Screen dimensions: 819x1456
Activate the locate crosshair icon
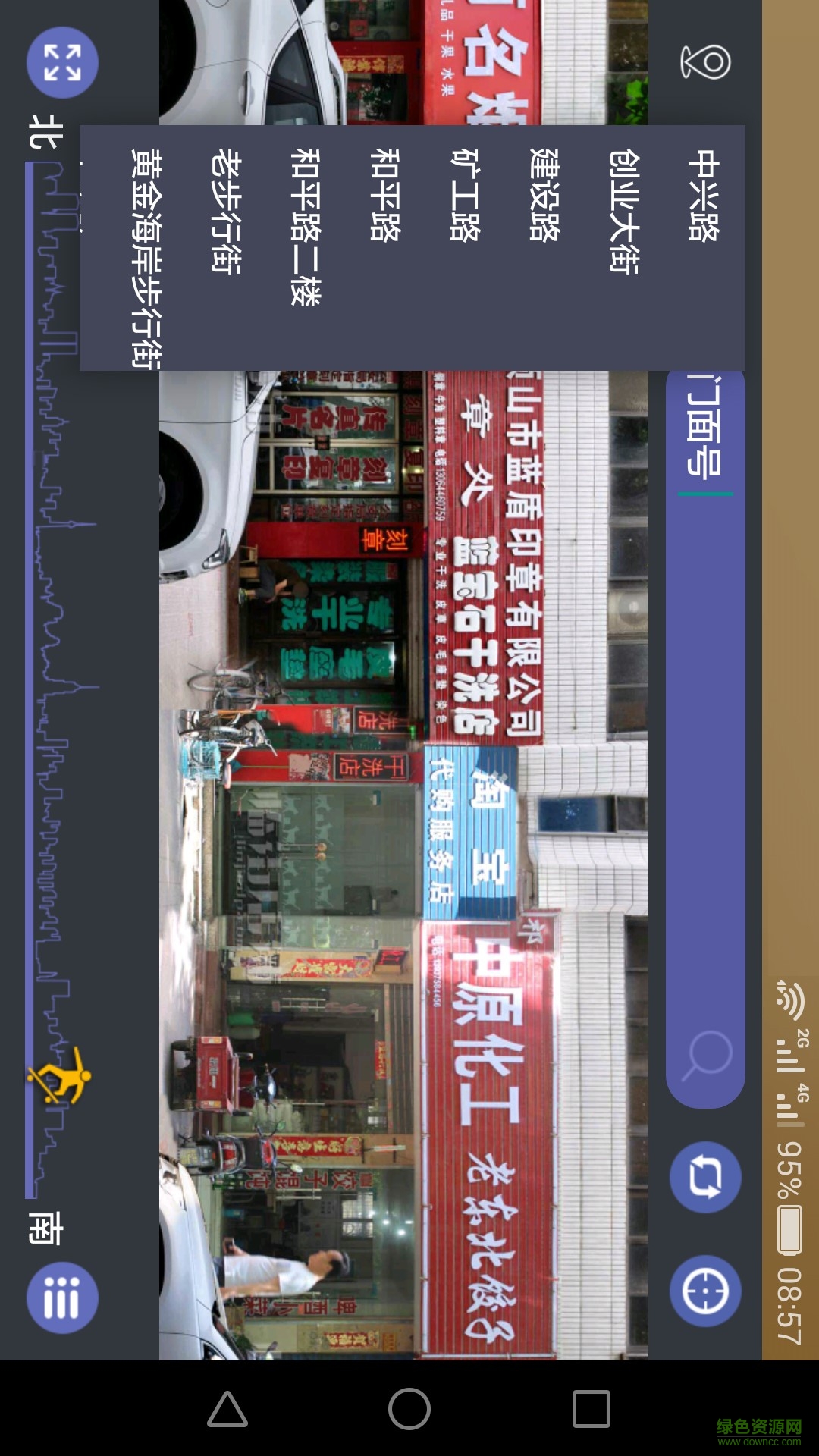704,1282
